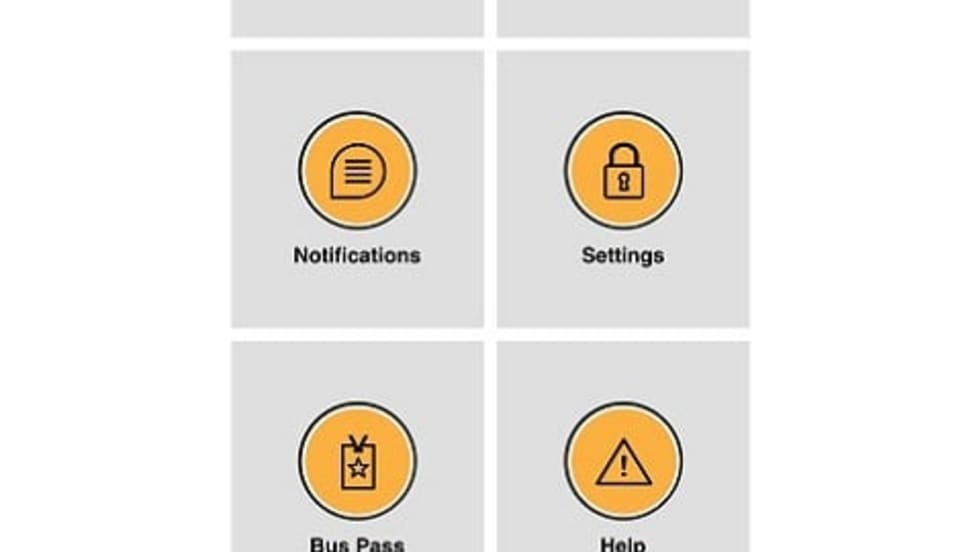The height and width of the screenshot is (552, 980).
Task: Open the Bus Pass tile
Action: [357, 462]
